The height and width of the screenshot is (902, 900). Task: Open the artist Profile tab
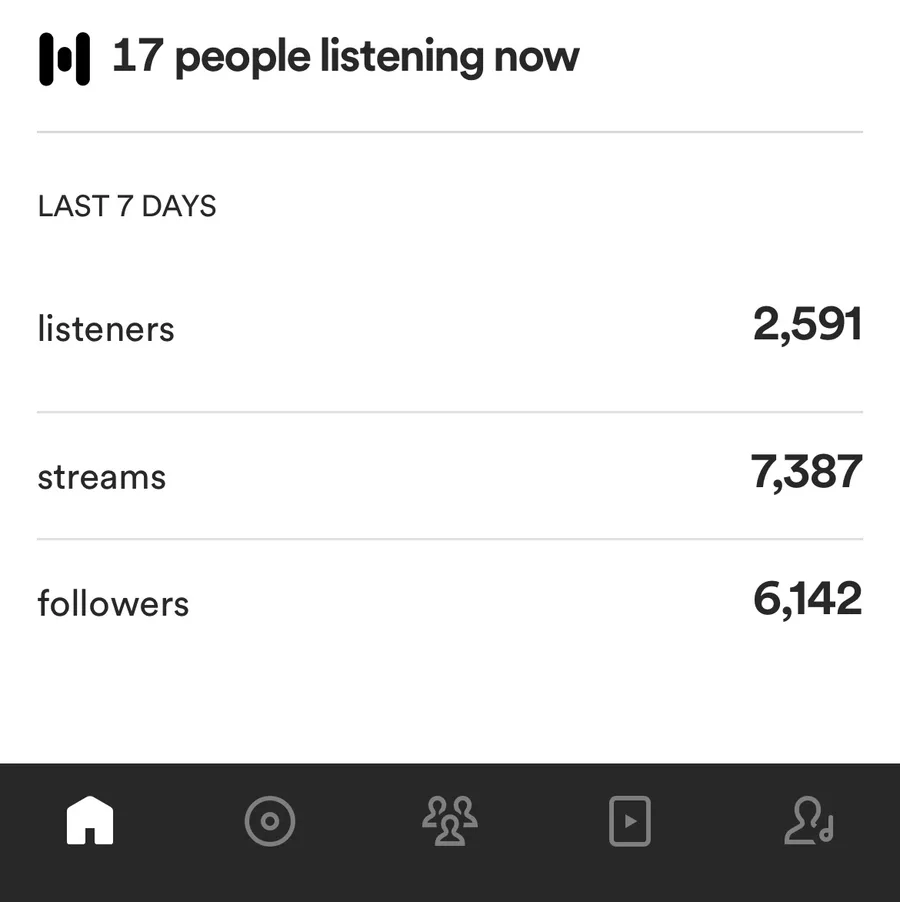click(809, 823)
